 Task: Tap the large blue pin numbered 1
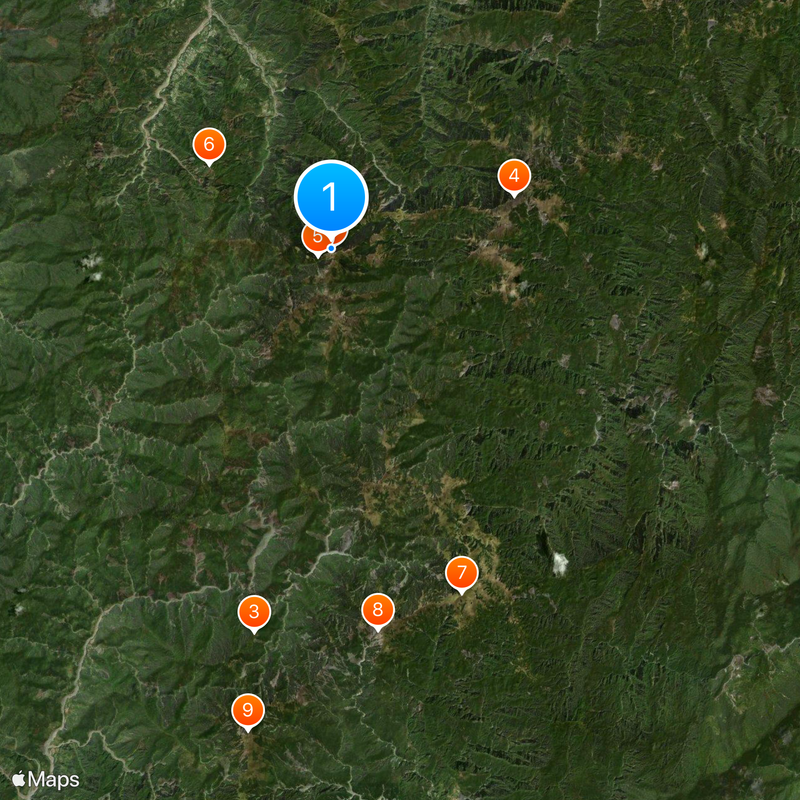point(331,196)
